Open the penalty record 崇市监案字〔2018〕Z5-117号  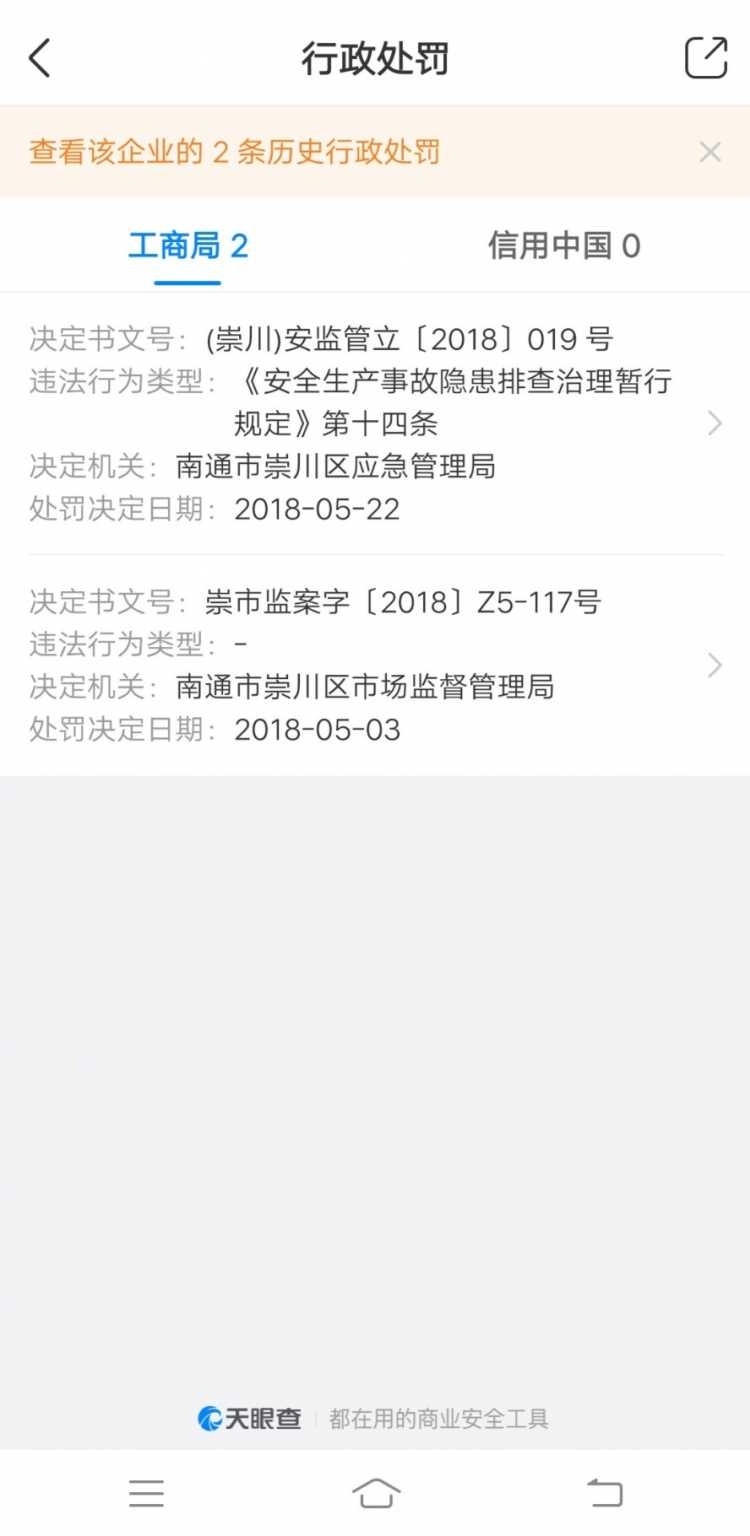374,665
